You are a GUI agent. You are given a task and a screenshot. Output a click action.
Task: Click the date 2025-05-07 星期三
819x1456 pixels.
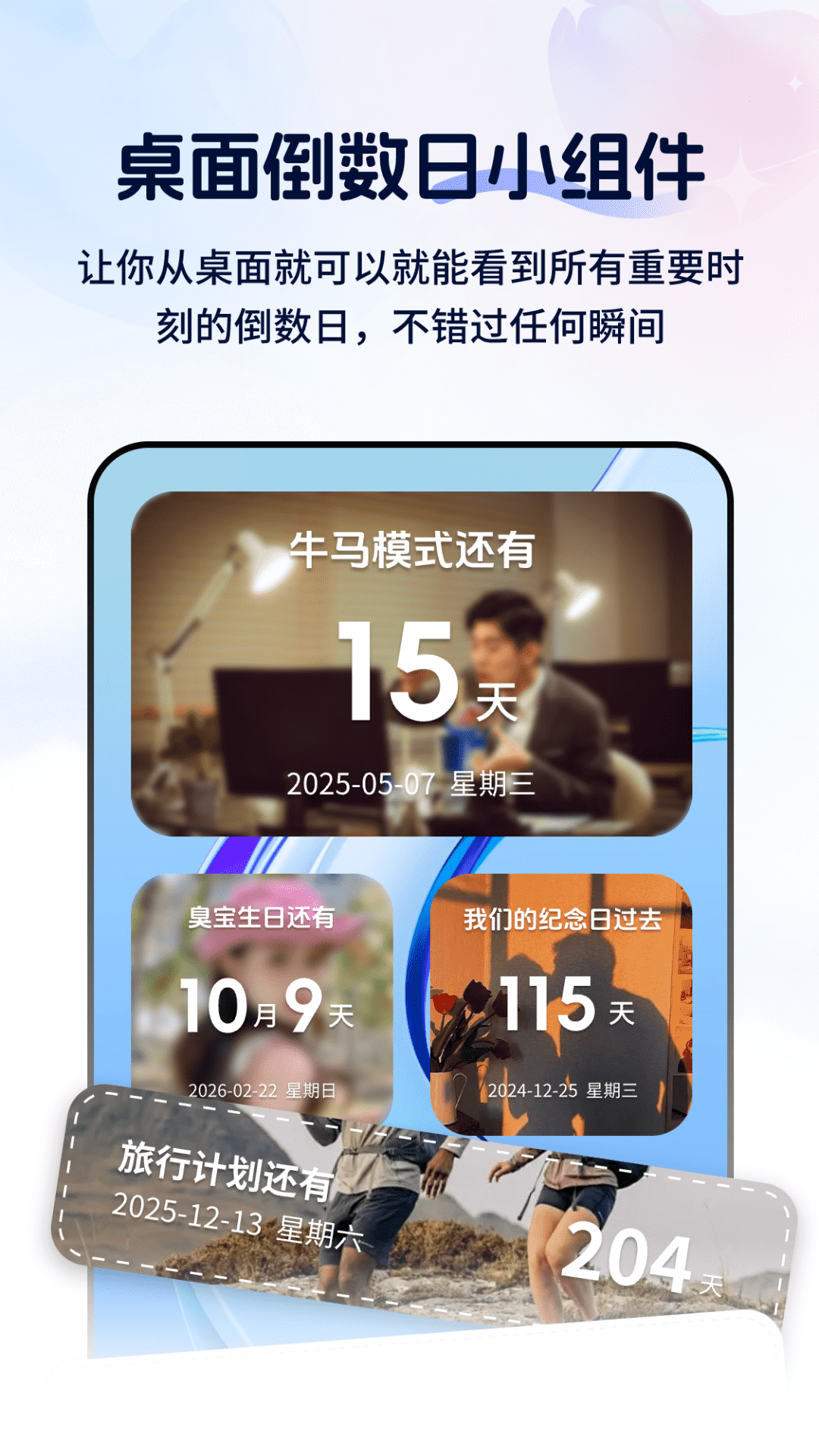(x=409, y=785)
